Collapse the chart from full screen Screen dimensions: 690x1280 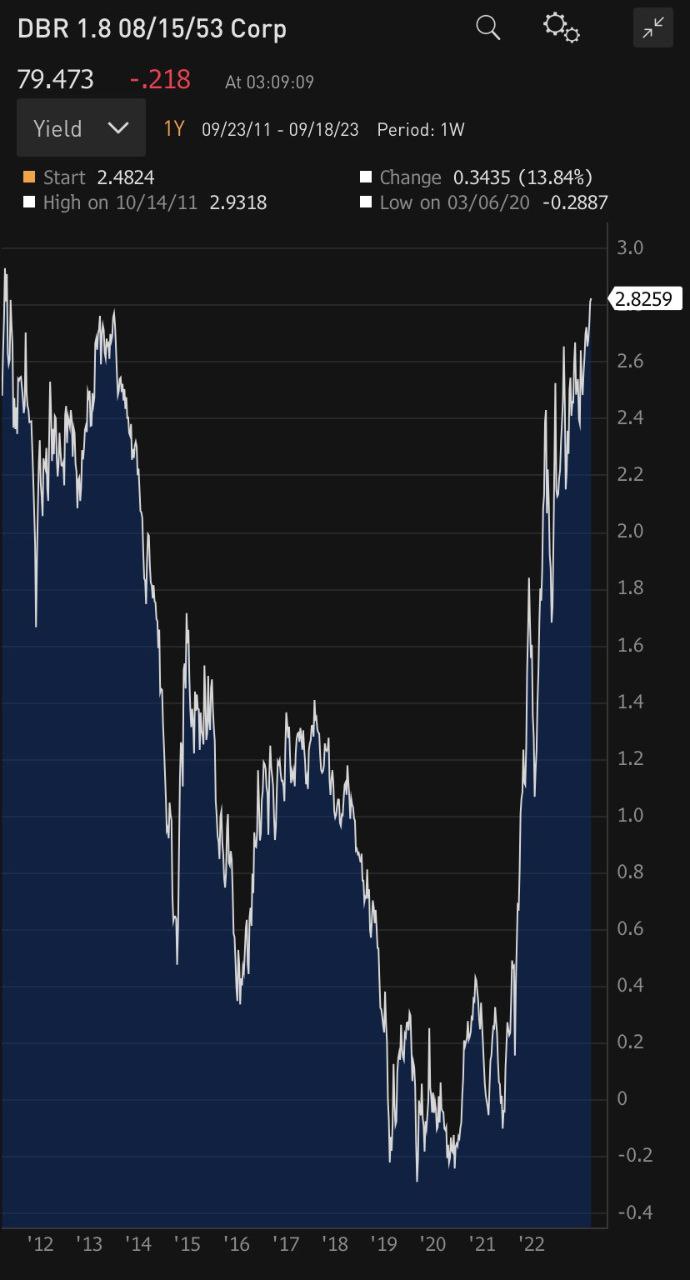point(653,28)
